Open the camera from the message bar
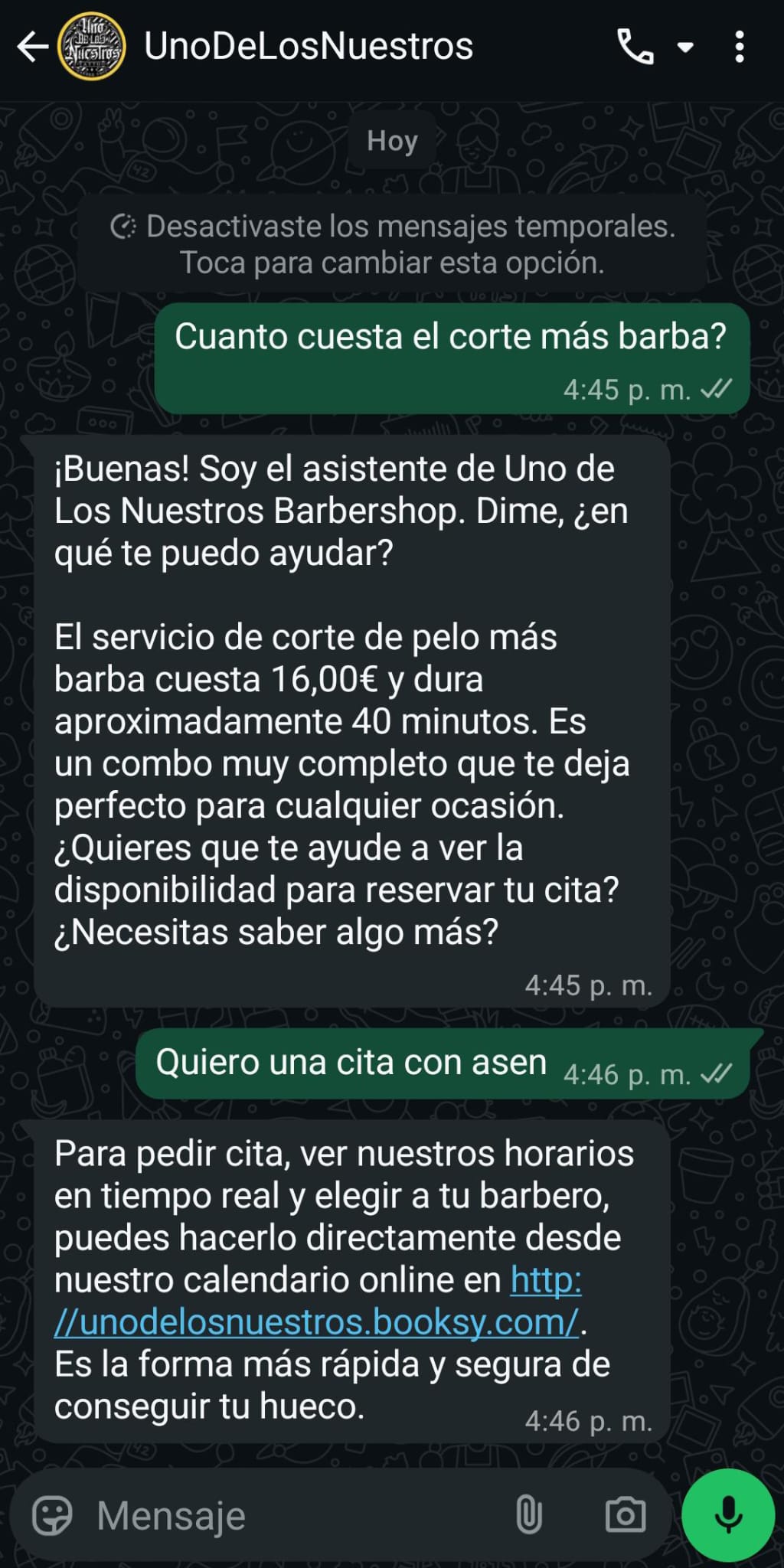The width and height of the screenshot is (784, 1568). 626,1515
